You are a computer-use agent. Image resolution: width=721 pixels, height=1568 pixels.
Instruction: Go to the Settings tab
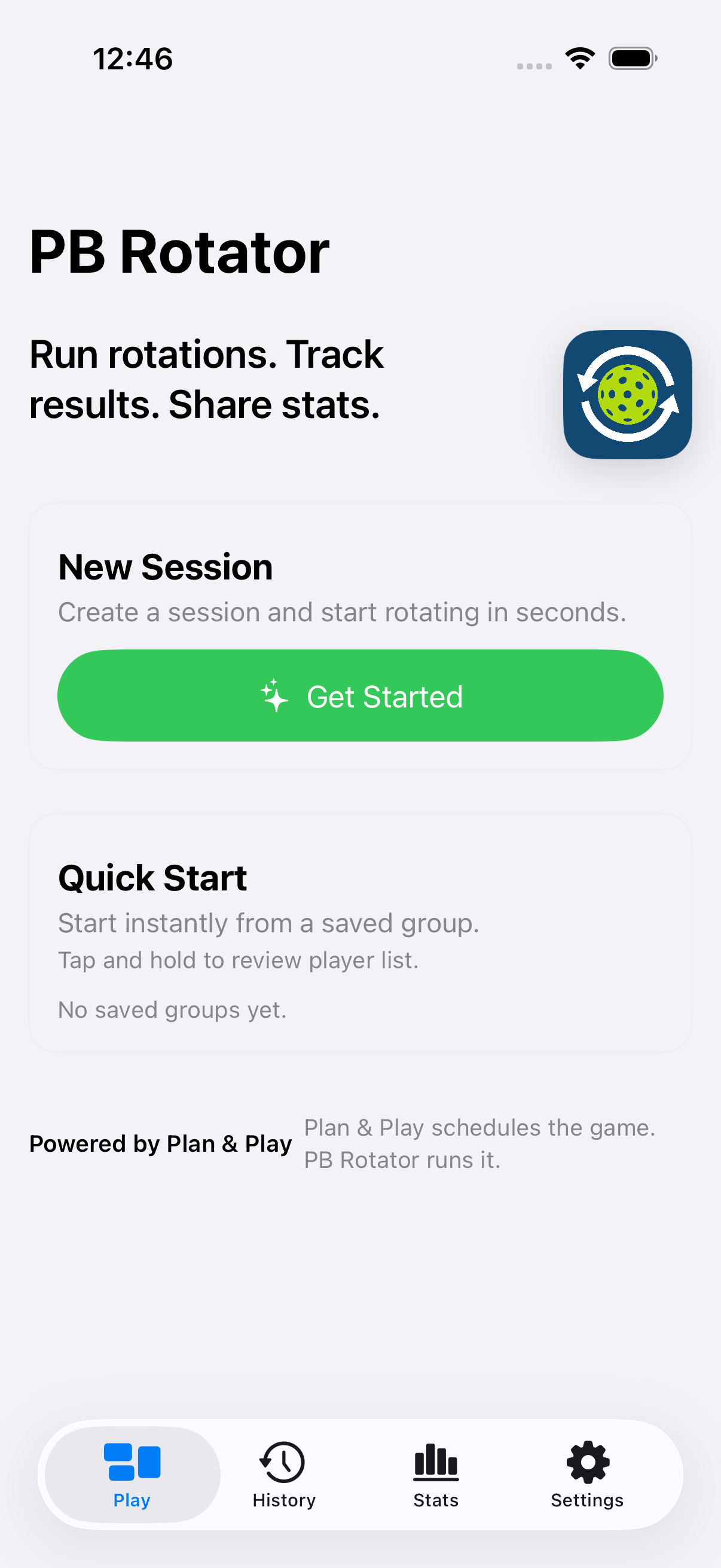click(586, 1474)
